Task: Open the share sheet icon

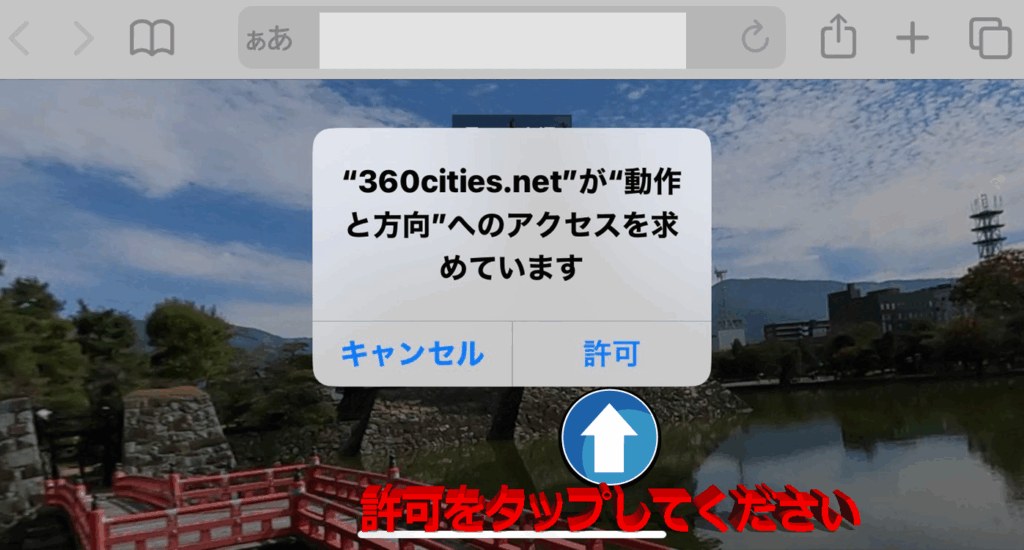Action: coord(838,39)
